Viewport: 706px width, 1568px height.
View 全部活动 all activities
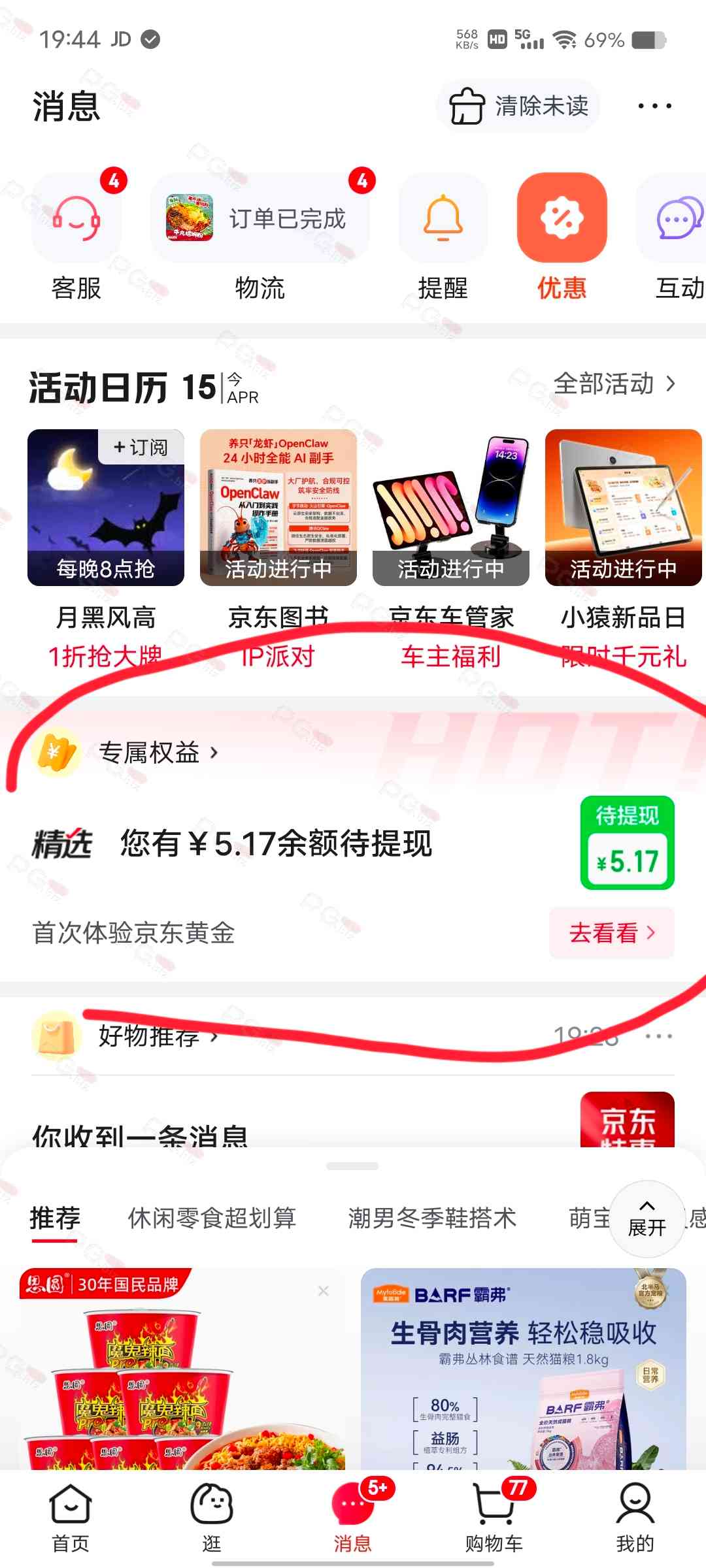pyautogui.click(x=614, y=384)
